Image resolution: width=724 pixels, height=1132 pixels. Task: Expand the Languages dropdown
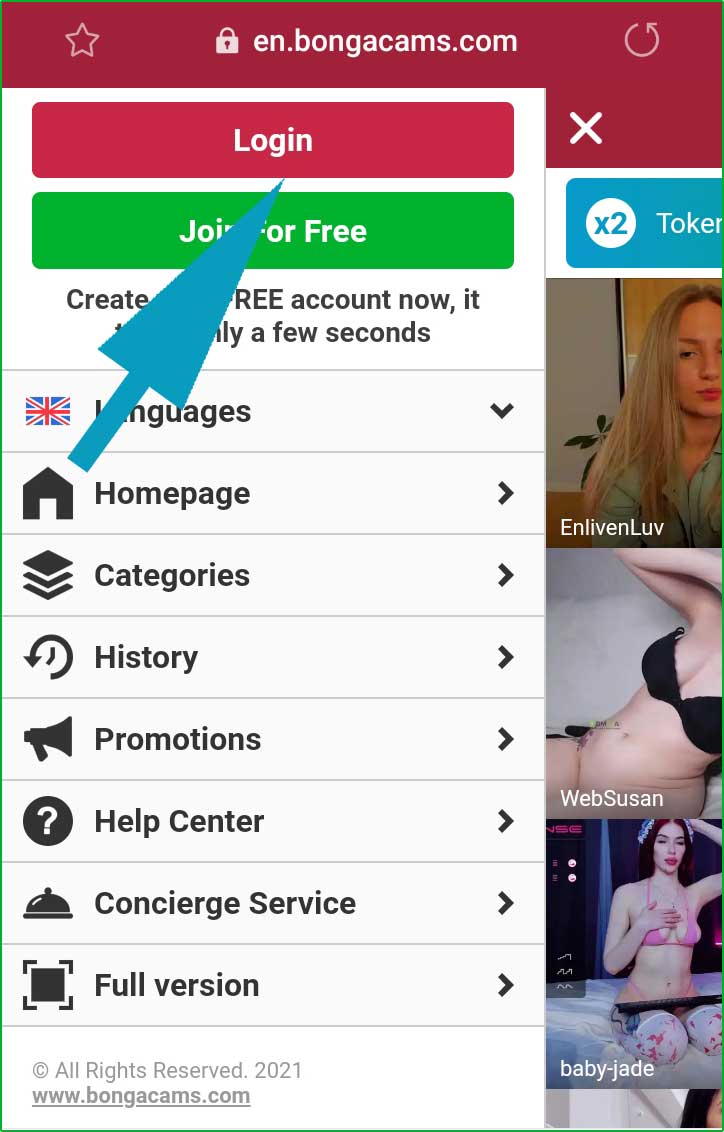(x=502, y=411)
